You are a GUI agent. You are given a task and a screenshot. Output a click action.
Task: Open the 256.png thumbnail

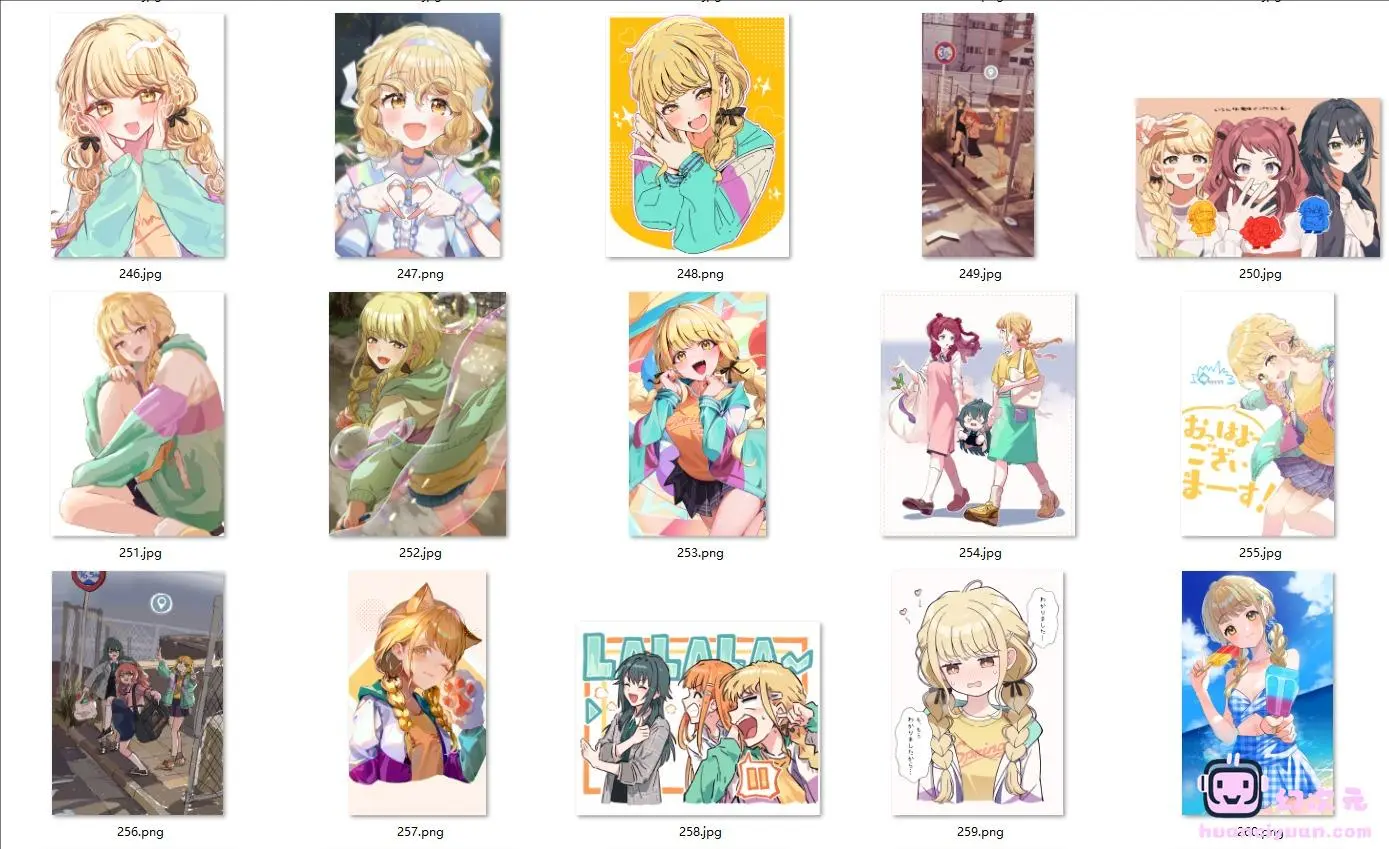[x=138, y=693]
